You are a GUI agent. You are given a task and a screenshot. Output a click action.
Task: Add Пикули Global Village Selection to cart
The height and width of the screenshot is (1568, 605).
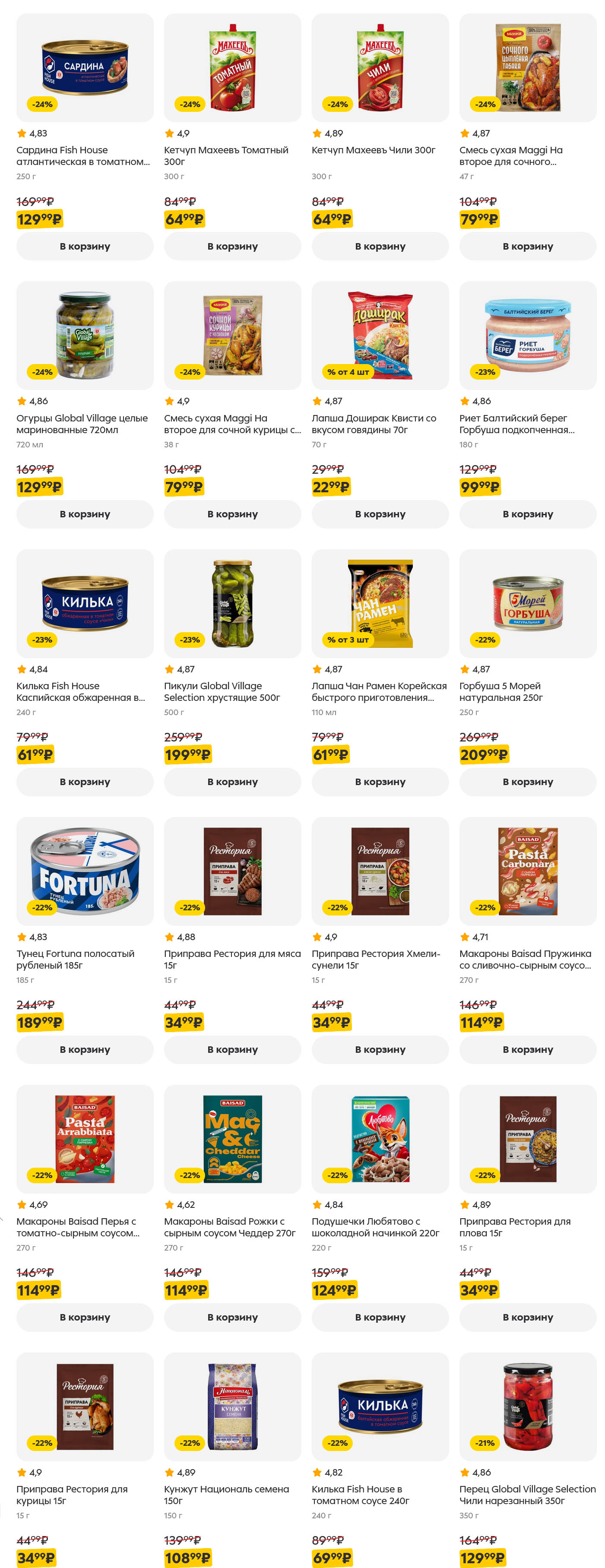point(232,782)
